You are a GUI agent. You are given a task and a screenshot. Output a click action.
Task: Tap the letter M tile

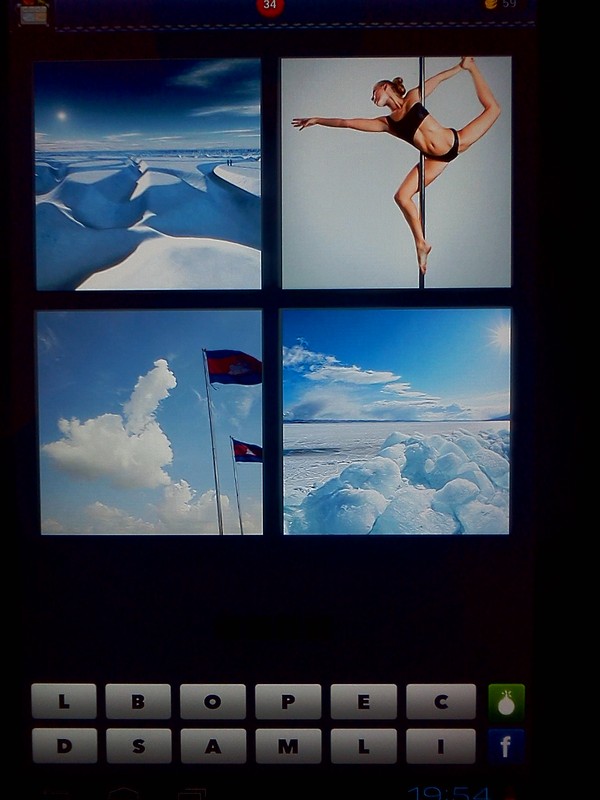click(x=288, y=745)
